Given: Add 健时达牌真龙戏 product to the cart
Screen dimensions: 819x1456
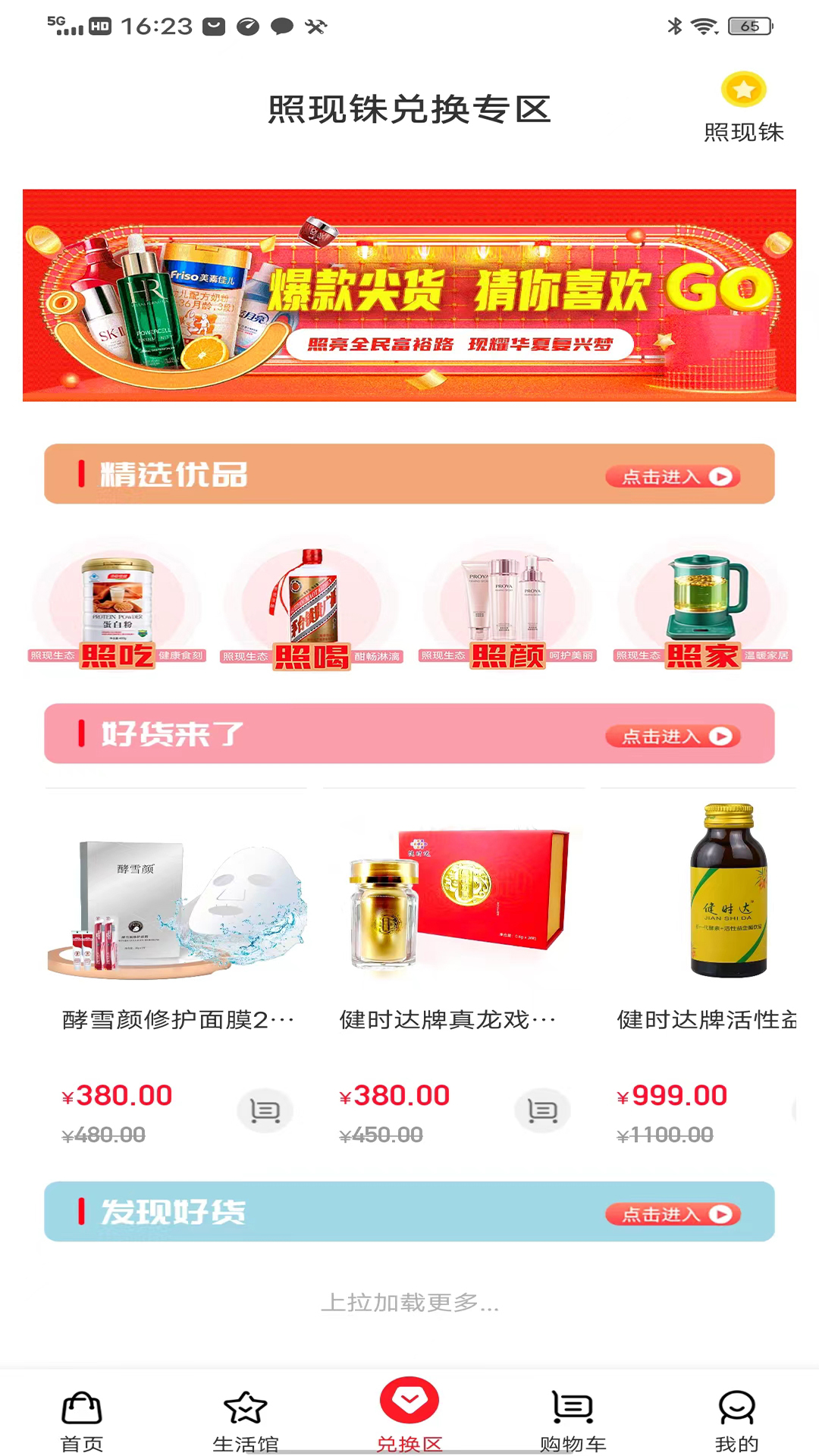Looking at the screenshot, I should 542,1111.
